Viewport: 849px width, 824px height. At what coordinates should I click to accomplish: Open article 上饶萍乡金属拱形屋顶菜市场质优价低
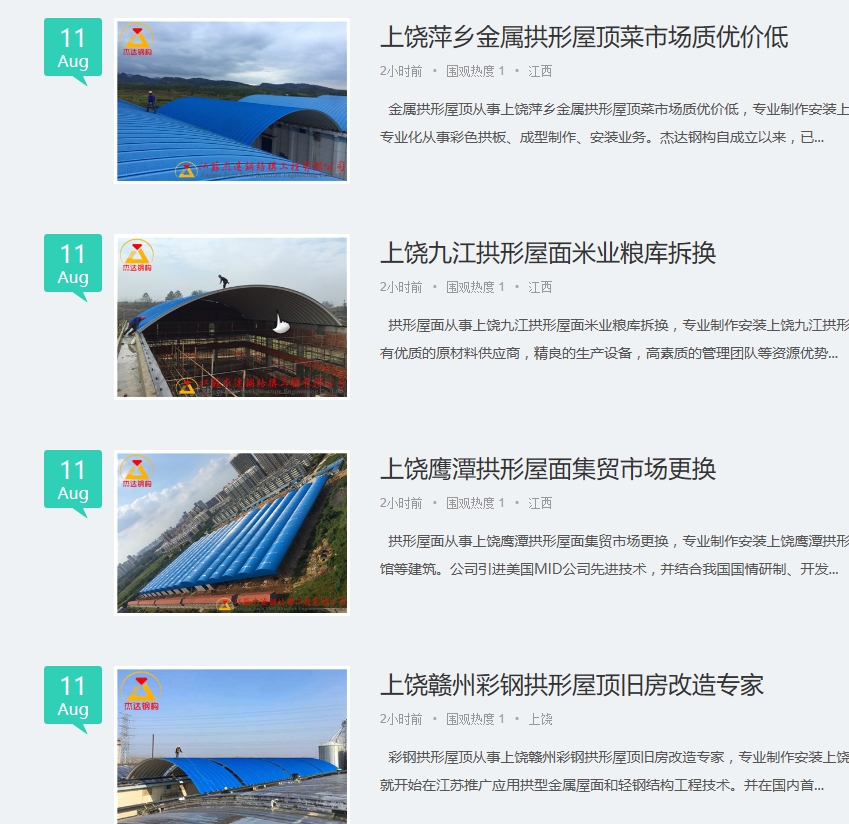pos(584,38)
